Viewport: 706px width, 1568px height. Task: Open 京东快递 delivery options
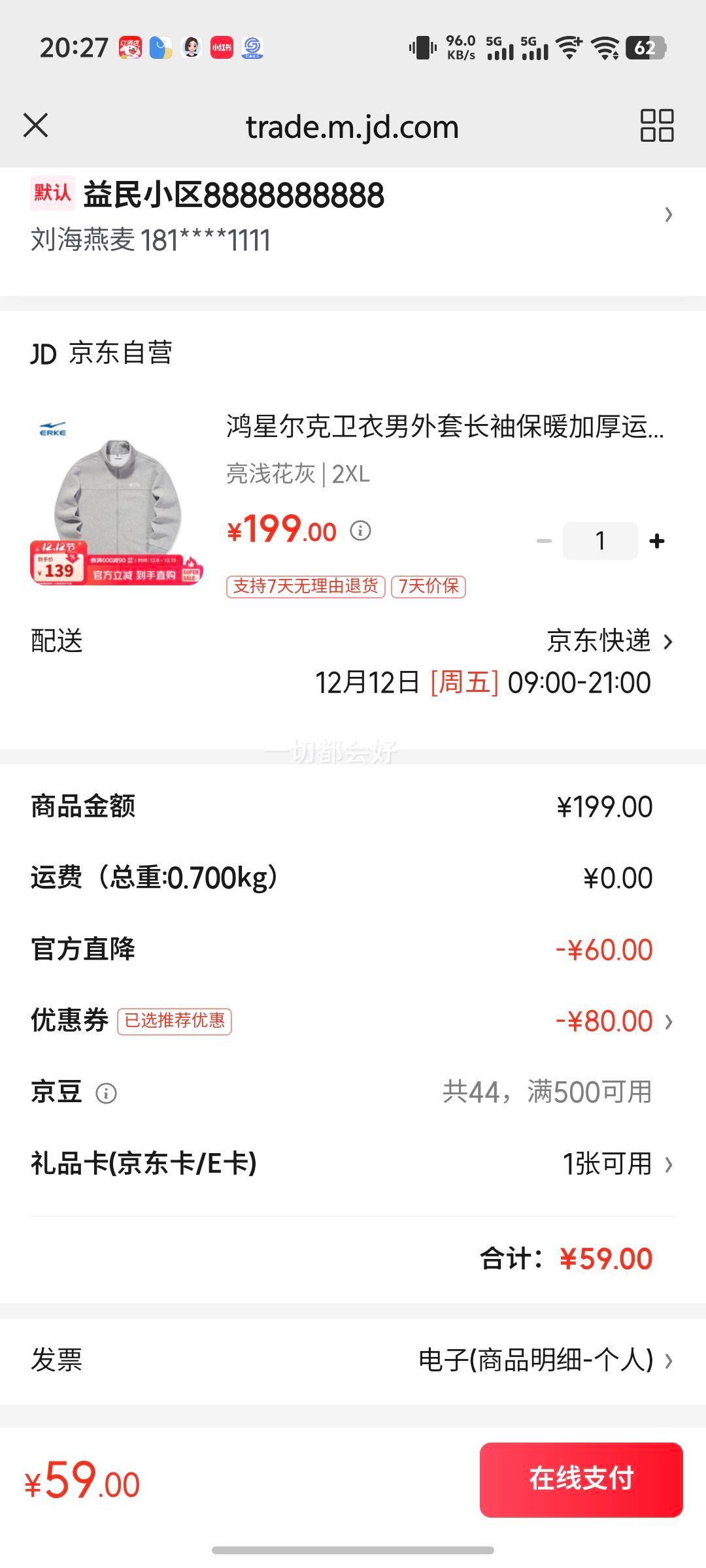[x=608, y=641]
